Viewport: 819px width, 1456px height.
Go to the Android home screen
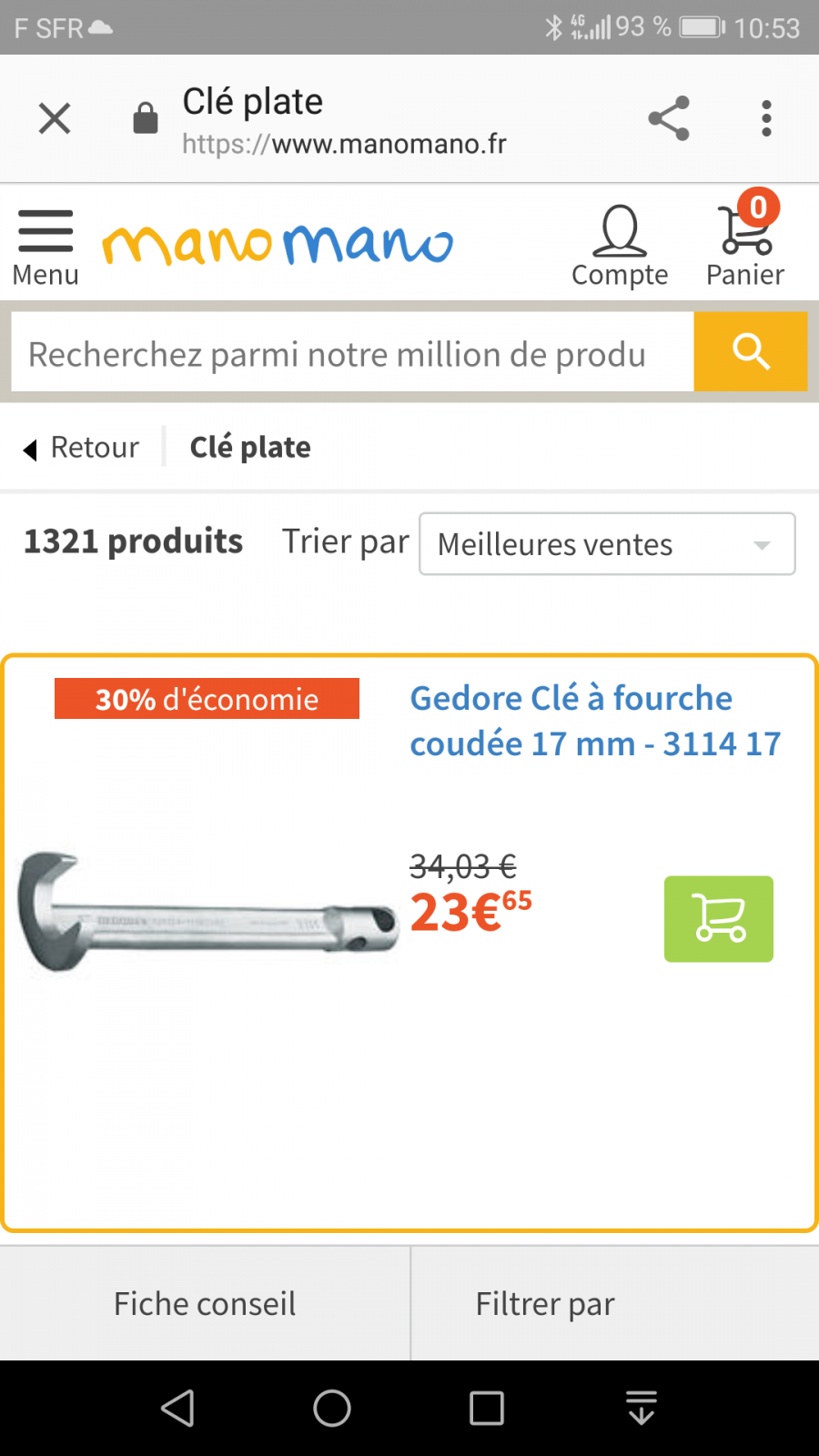[332, 1408]
